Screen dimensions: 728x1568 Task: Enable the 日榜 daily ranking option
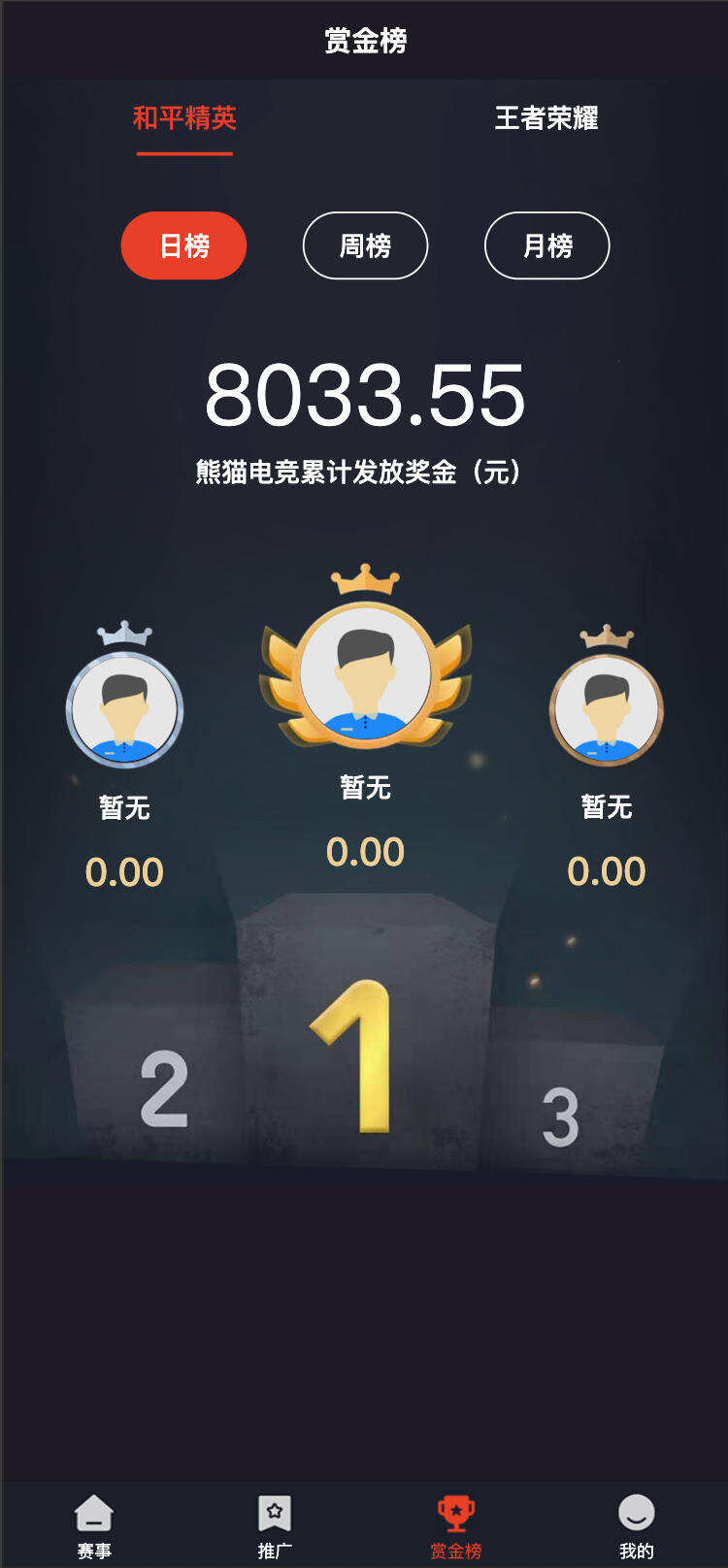(x=183, y=245)
